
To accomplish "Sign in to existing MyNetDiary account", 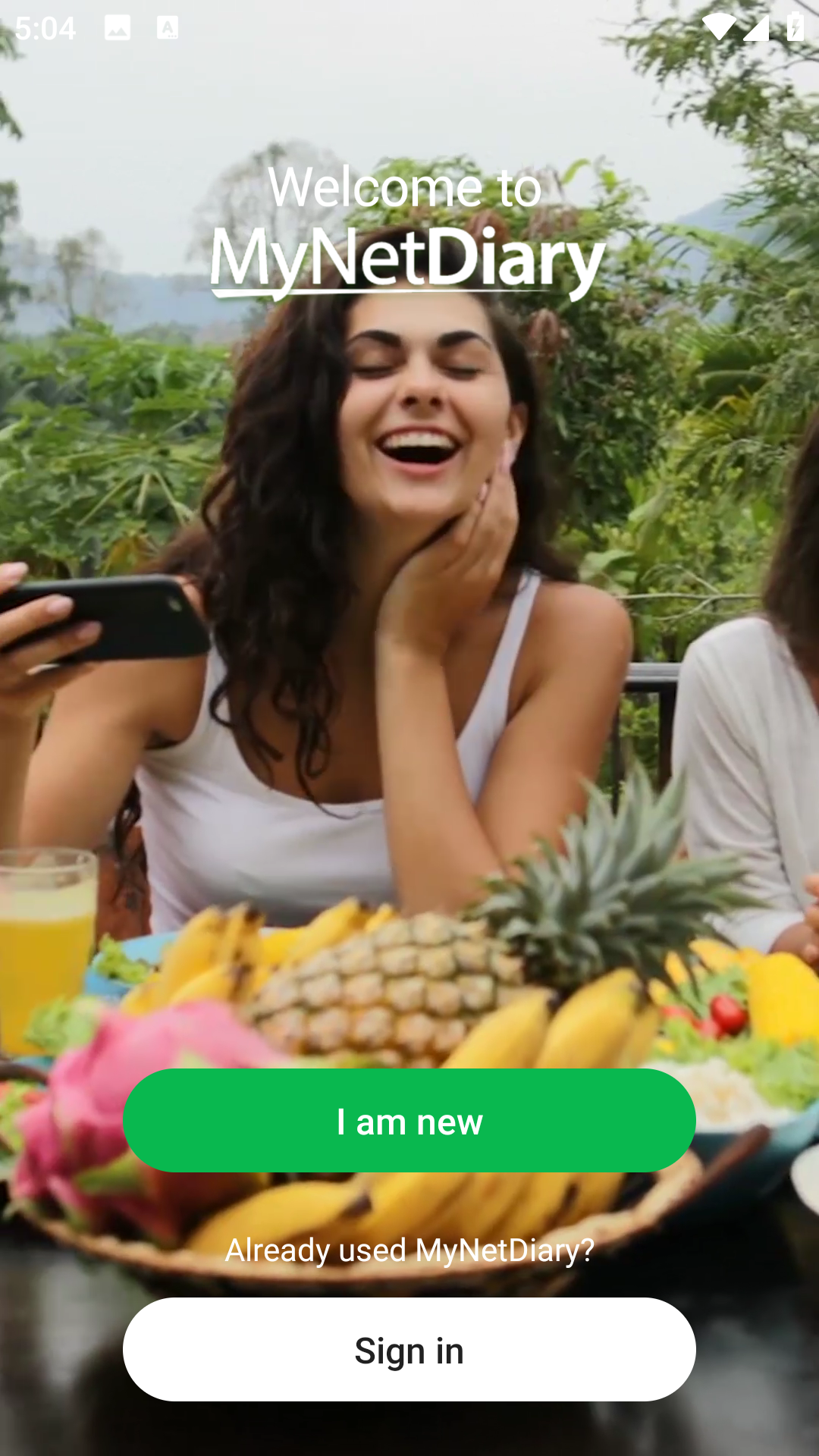I will 409,1350.
